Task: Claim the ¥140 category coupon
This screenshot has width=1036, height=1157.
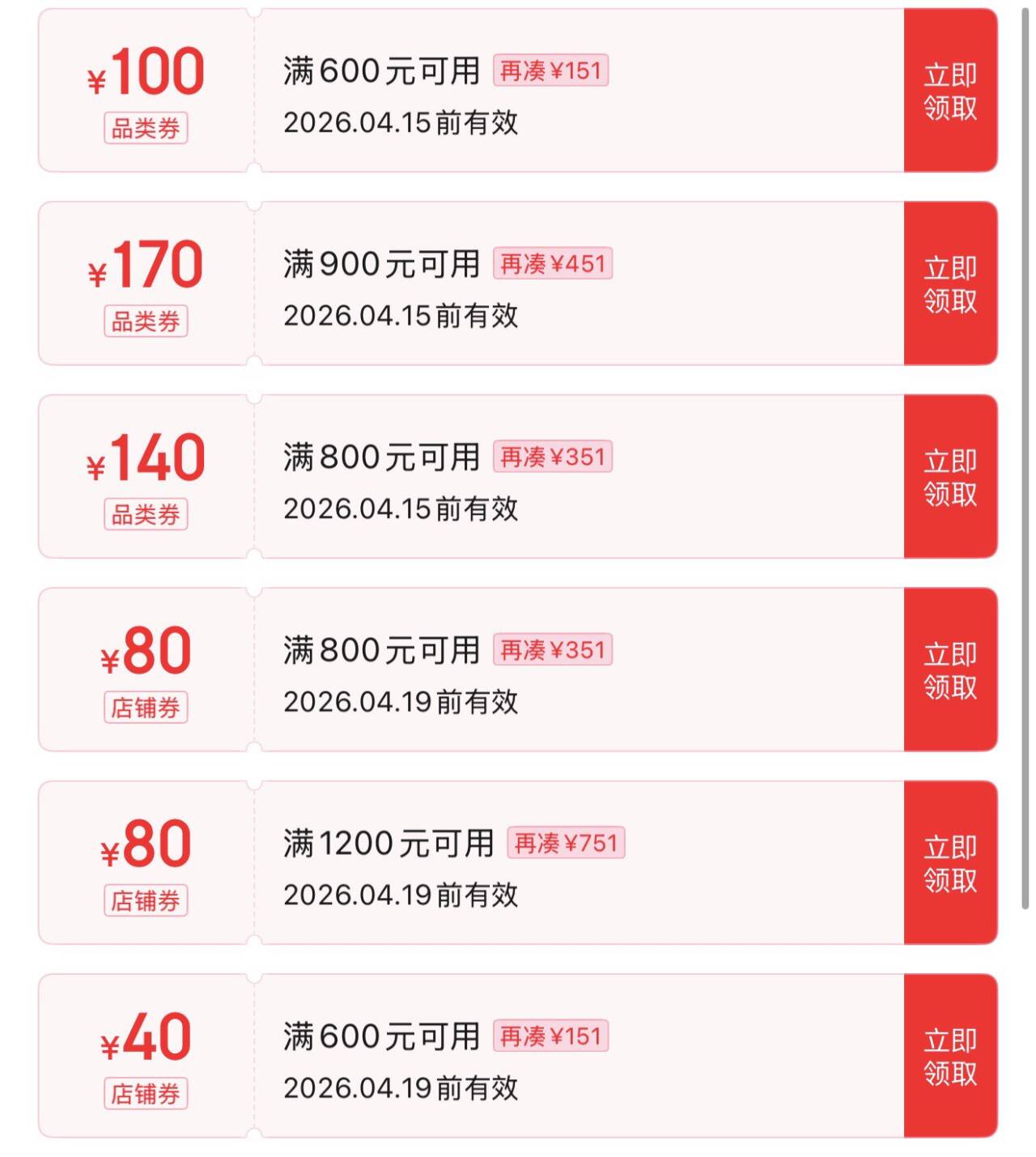Action: pos(949,477)
